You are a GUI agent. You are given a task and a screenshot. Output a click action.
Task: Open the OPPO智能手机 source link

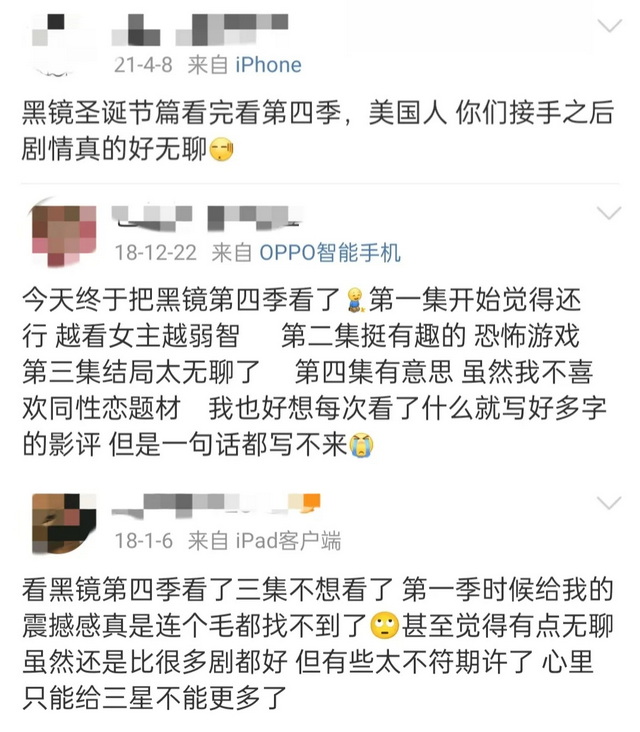(x=330, y=253)
